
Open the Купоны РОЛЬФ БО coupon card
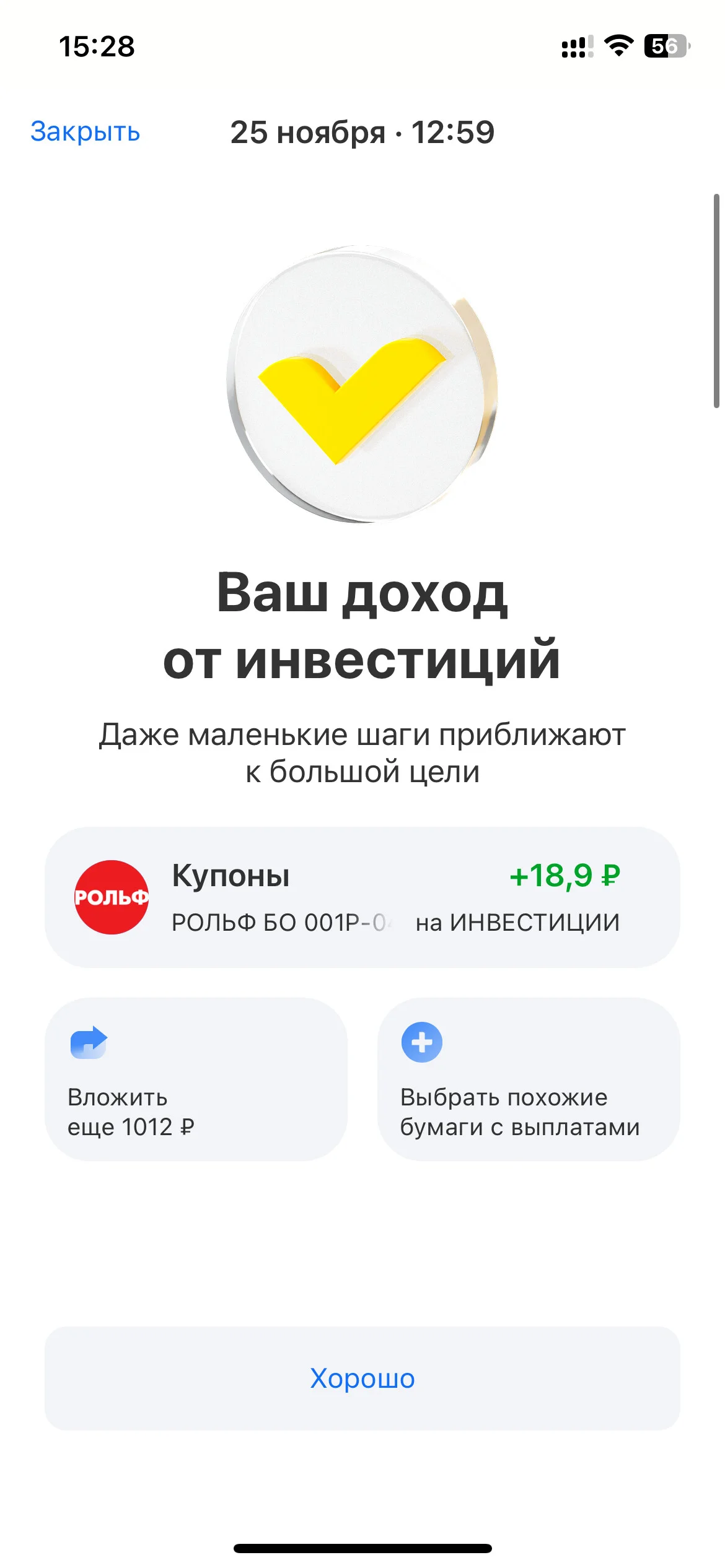coord(362,897)
